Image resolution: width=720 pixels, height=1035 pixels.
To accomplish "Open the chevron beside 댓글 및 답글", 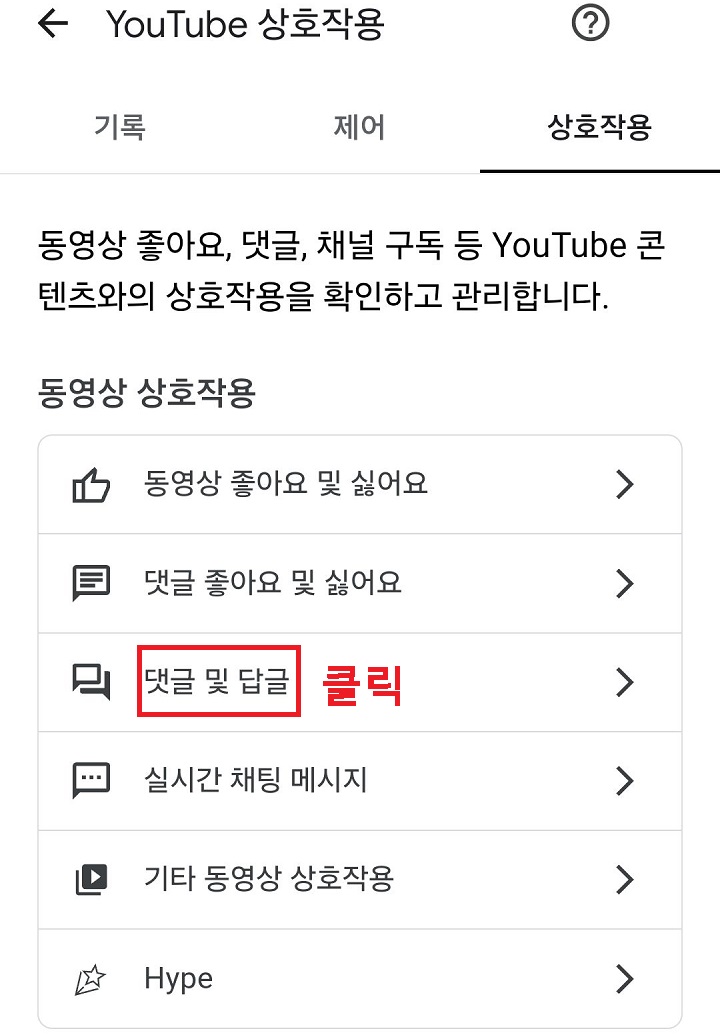I will [x=625, y=682].
